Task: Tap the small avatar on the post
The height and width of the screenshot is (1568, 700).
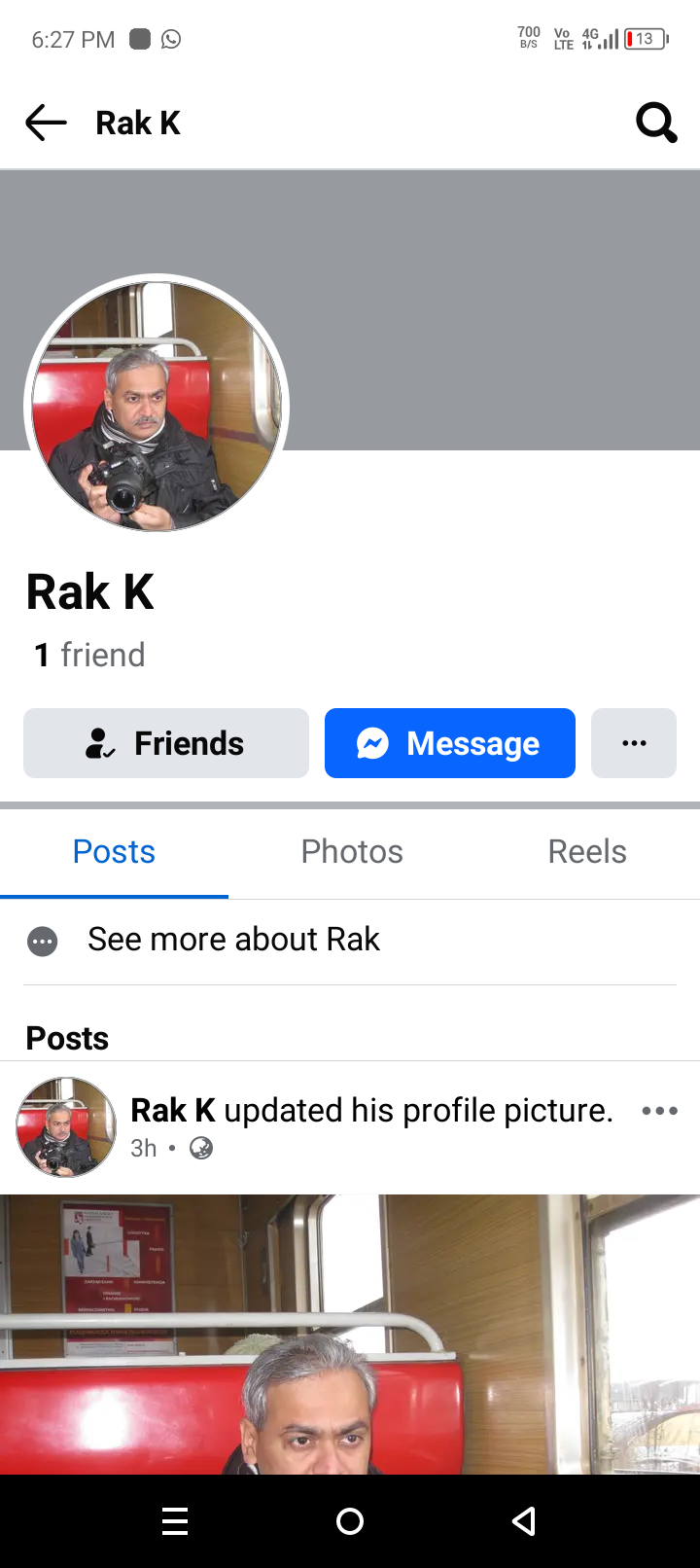Action: tap(66, 1127)
